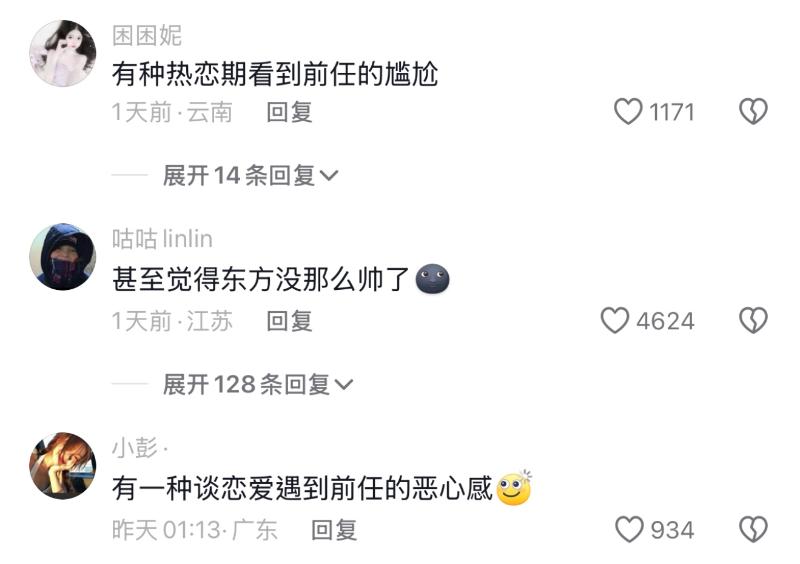The width and height of the screenshot is (800, 564).
Task: Expand 128 replies under 咕咕 linlin's comment
Action: pyautogui.click(x=258, y=384)
